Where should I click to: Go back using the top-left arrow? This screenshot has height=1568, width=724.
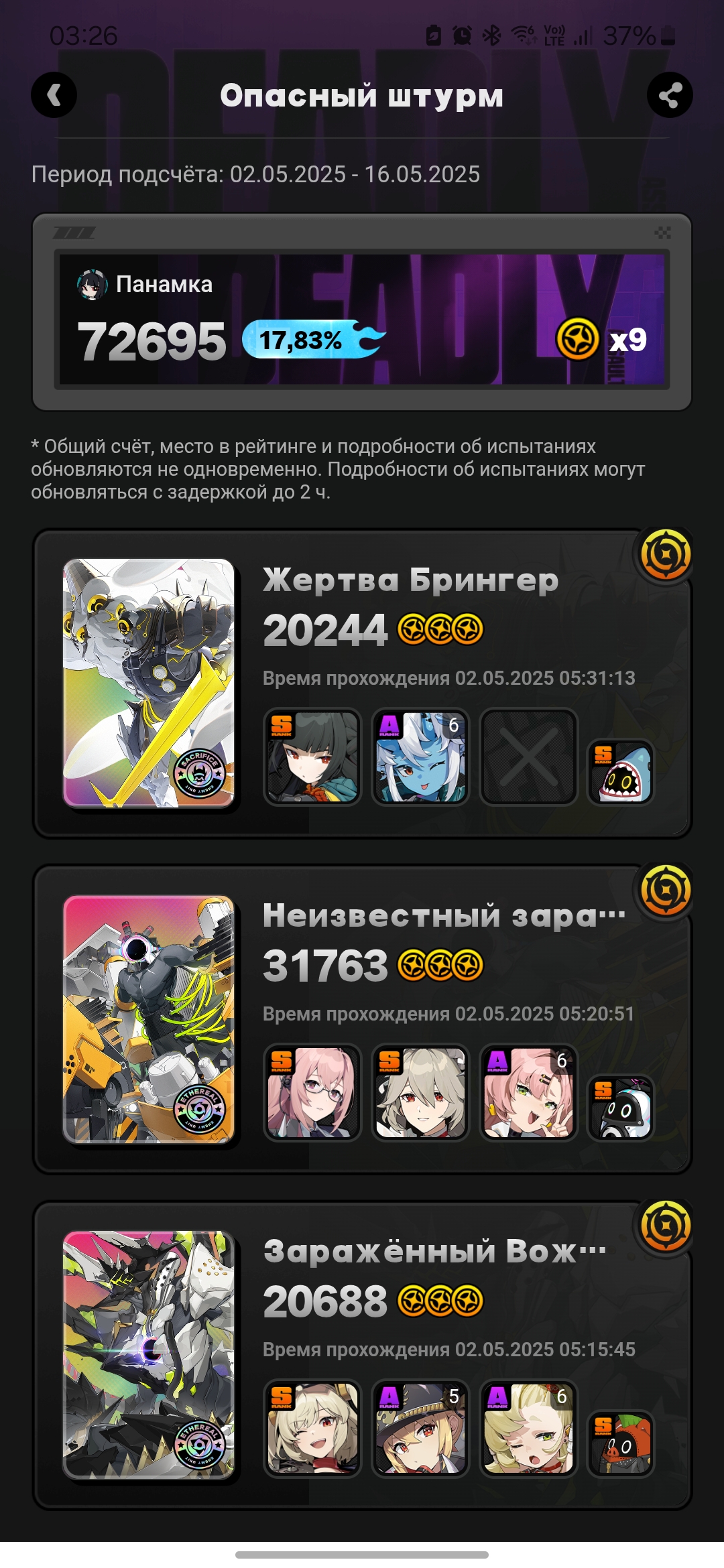coord(54,95)
